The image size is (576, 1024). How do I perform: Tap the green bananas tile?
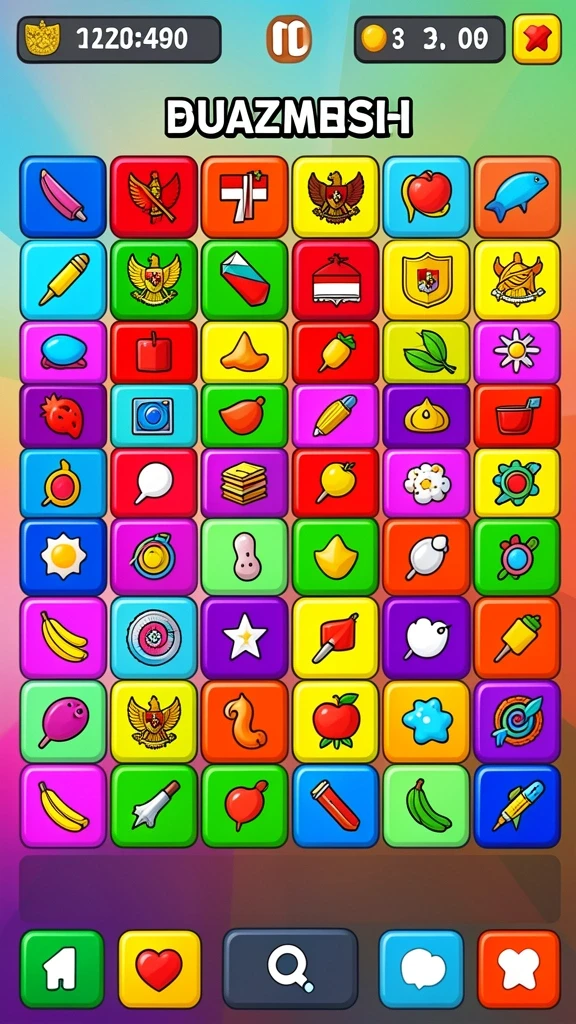coord(426,806)
